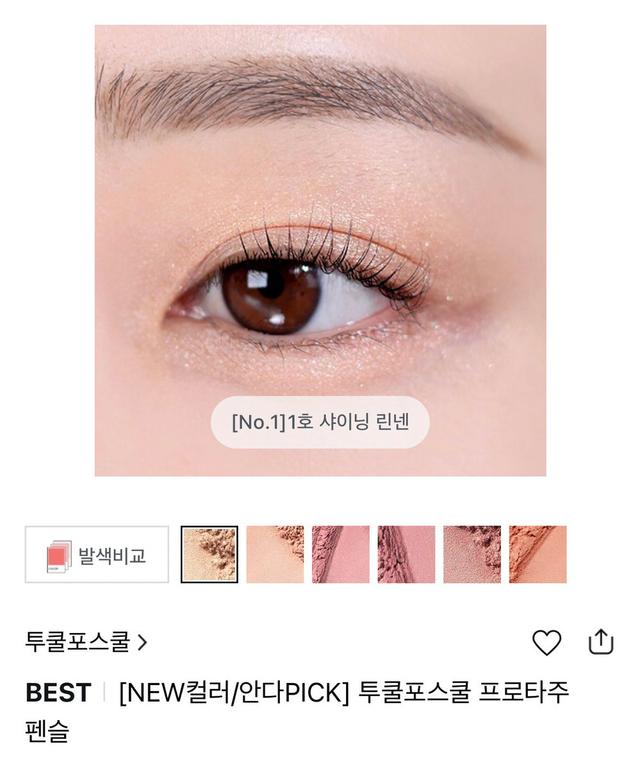Switch to the fourth shade swatch
Screen dimensions: 640x769
(x=406, y=554)
